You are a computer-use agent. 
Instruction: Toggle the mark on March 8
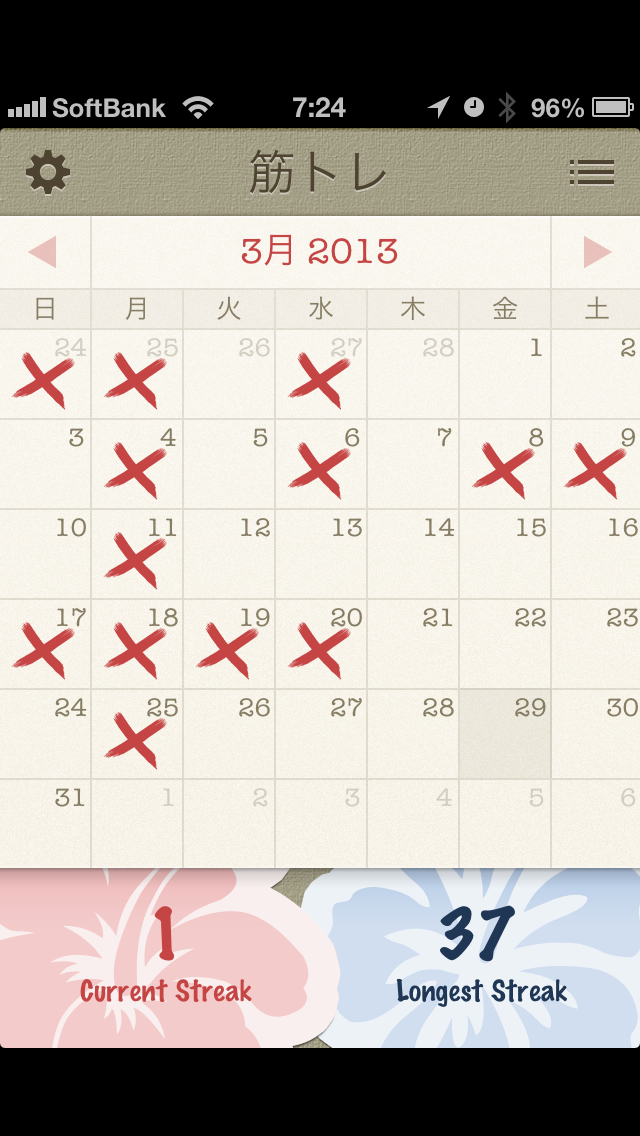505,464
